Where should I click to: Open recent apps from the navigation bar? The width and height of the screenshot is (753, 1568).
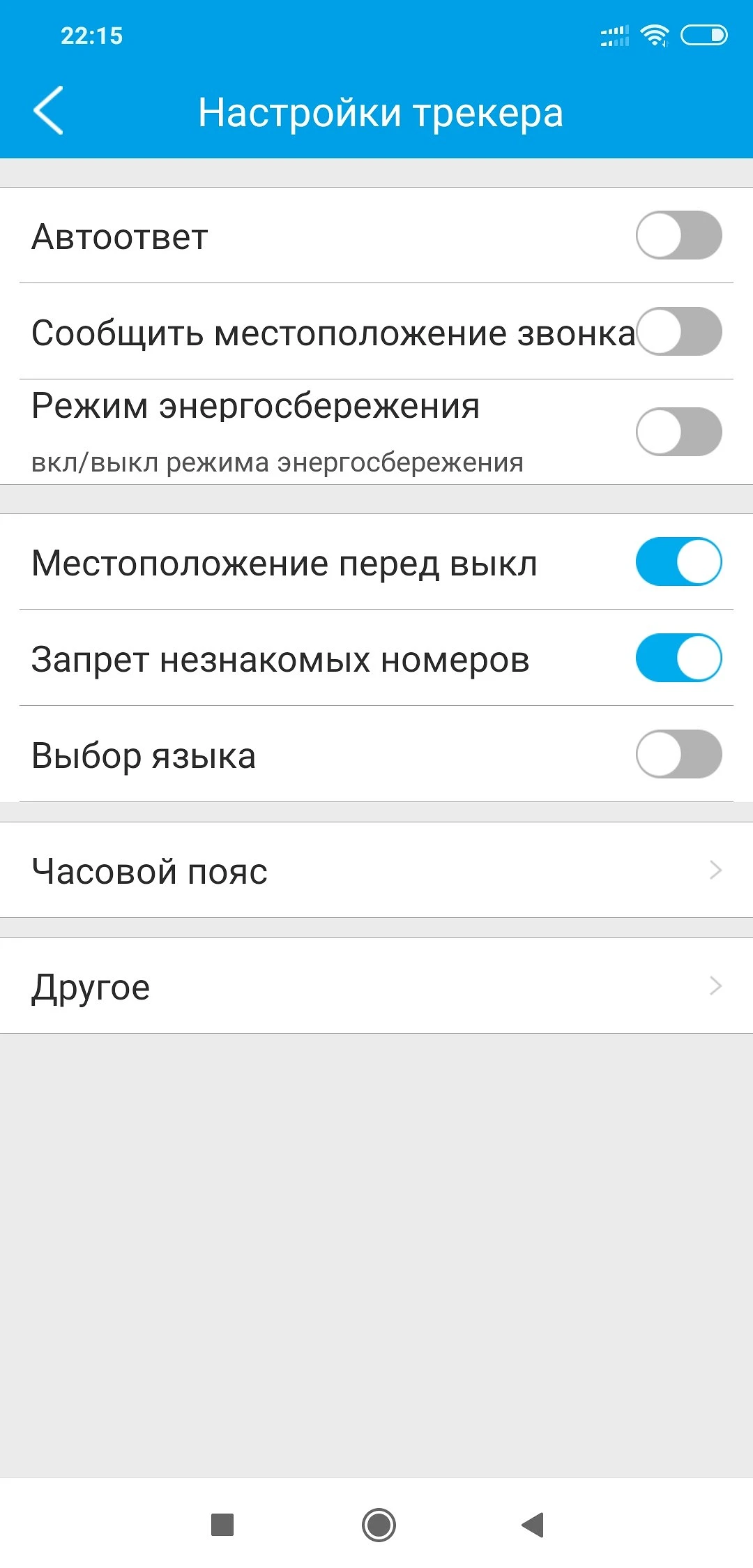point(222,1525)
